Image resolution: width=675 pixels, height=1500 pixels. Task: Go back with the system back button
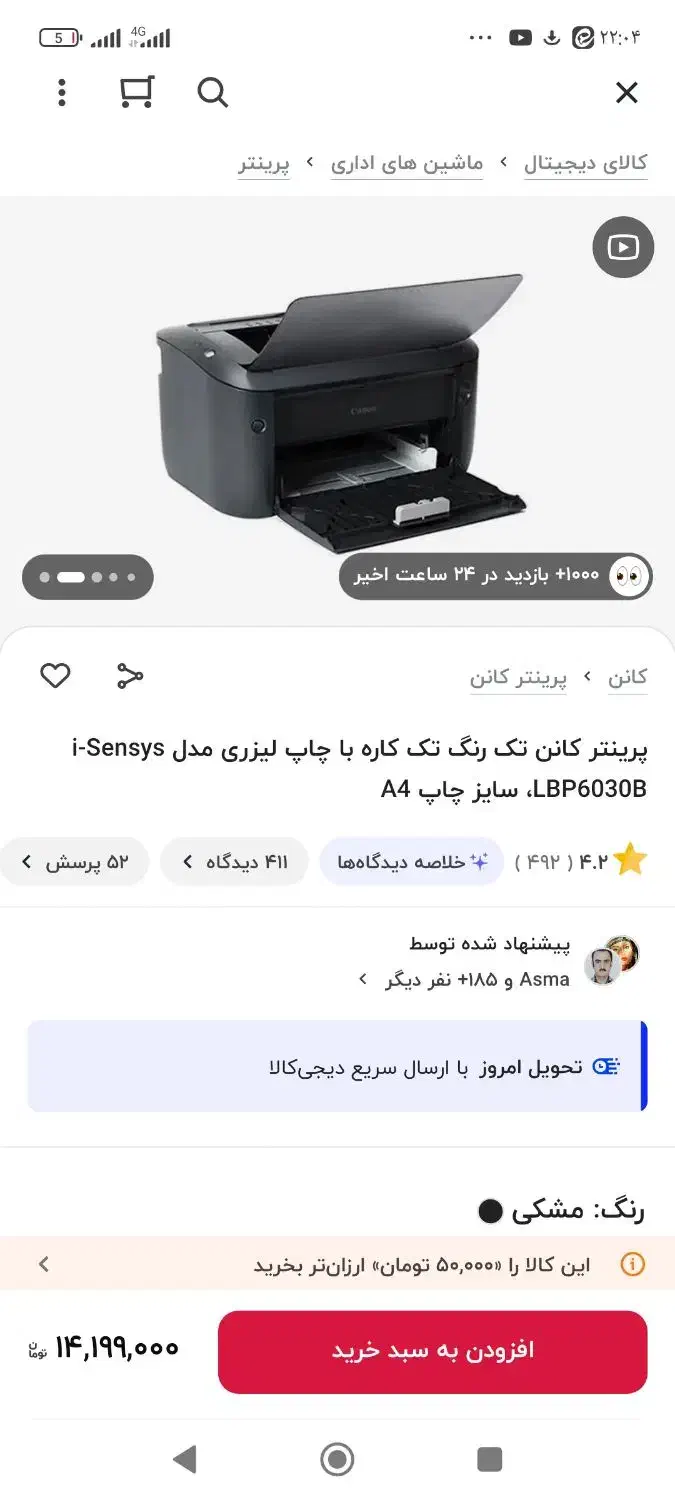click(184, 1459)
